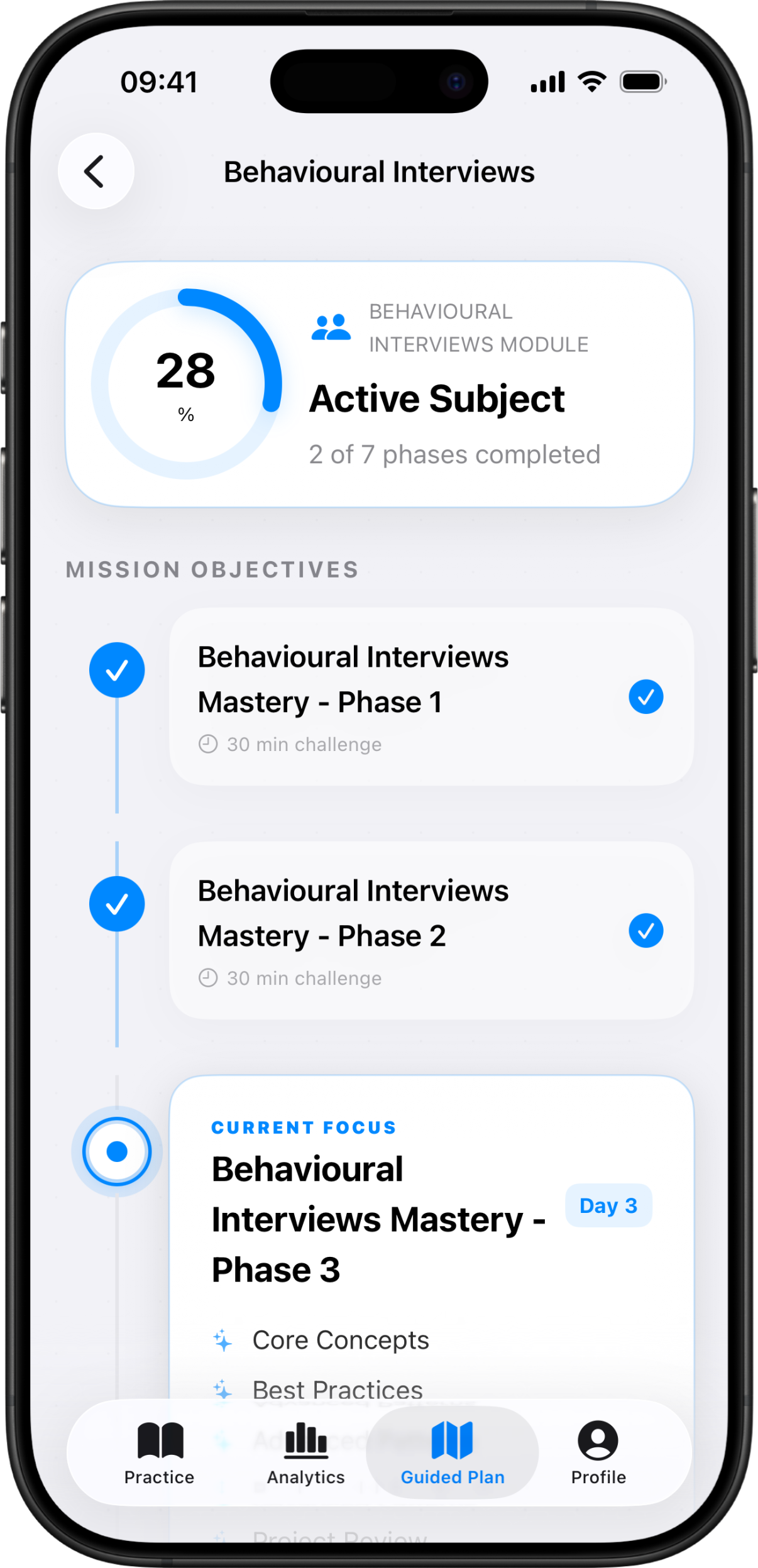Open the current focus Phase 3 card
The image size is (758, 1568).
431,1219
